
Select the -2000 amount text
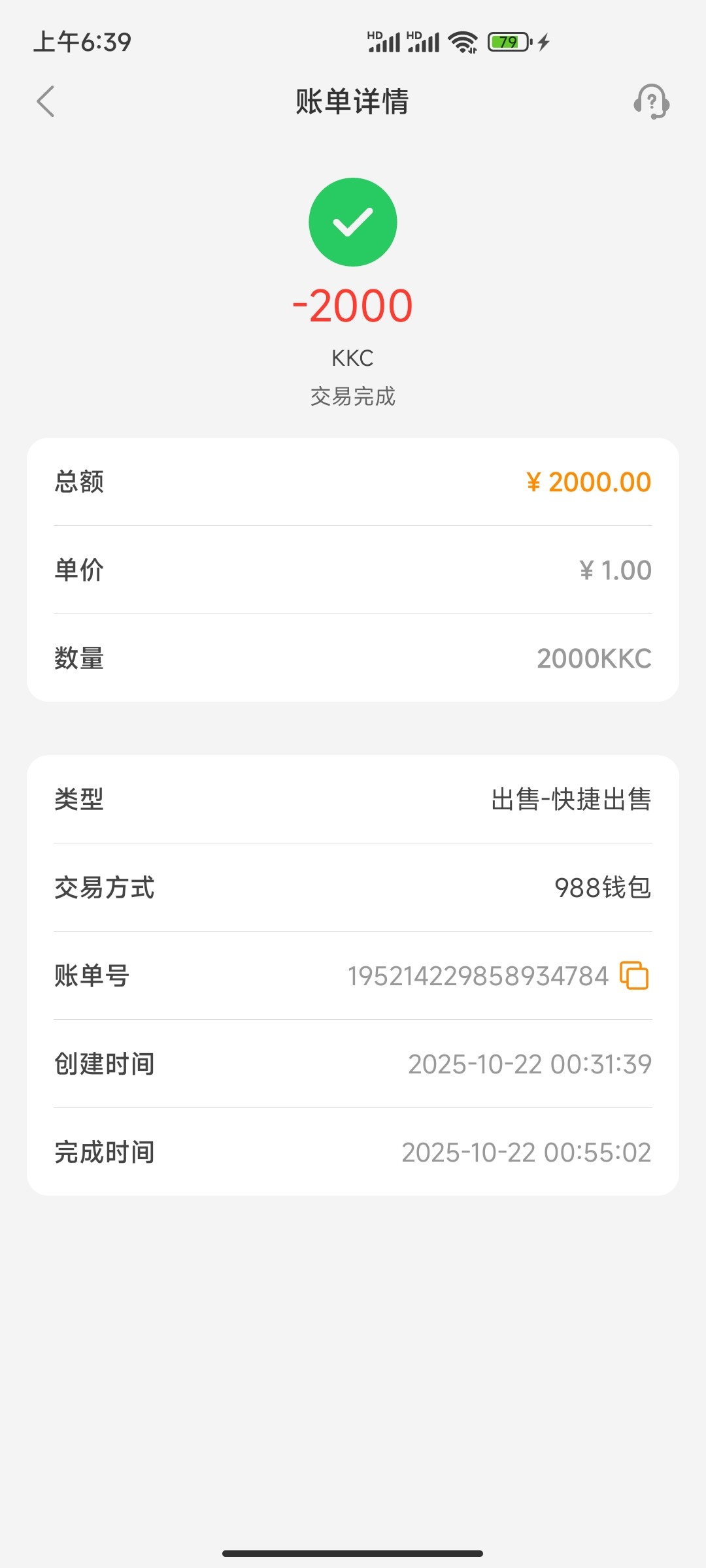pos(352,306)
